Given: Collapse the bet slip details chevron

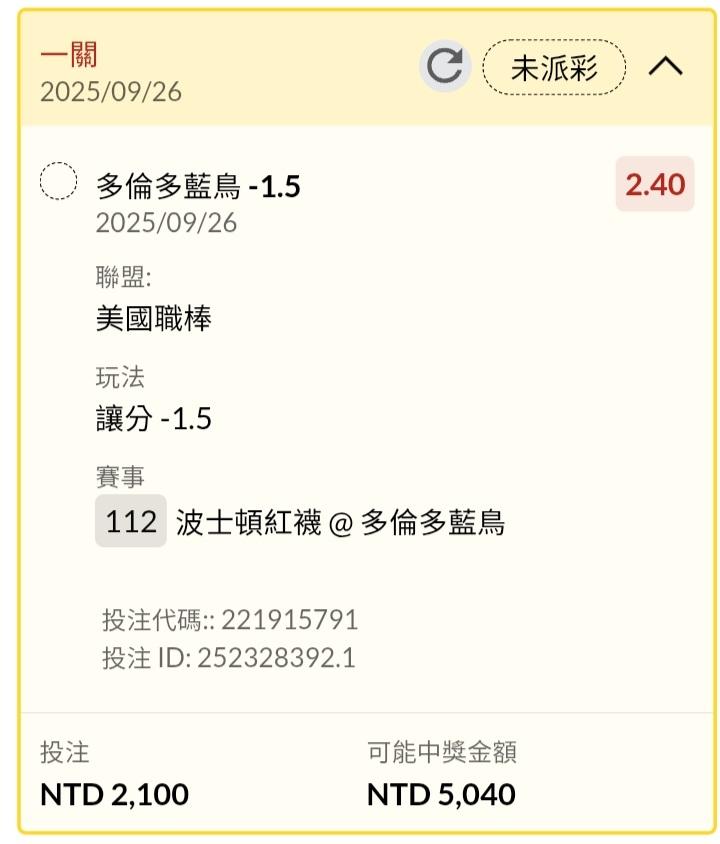Looking at the screenshot, I should tap(665, 67).
